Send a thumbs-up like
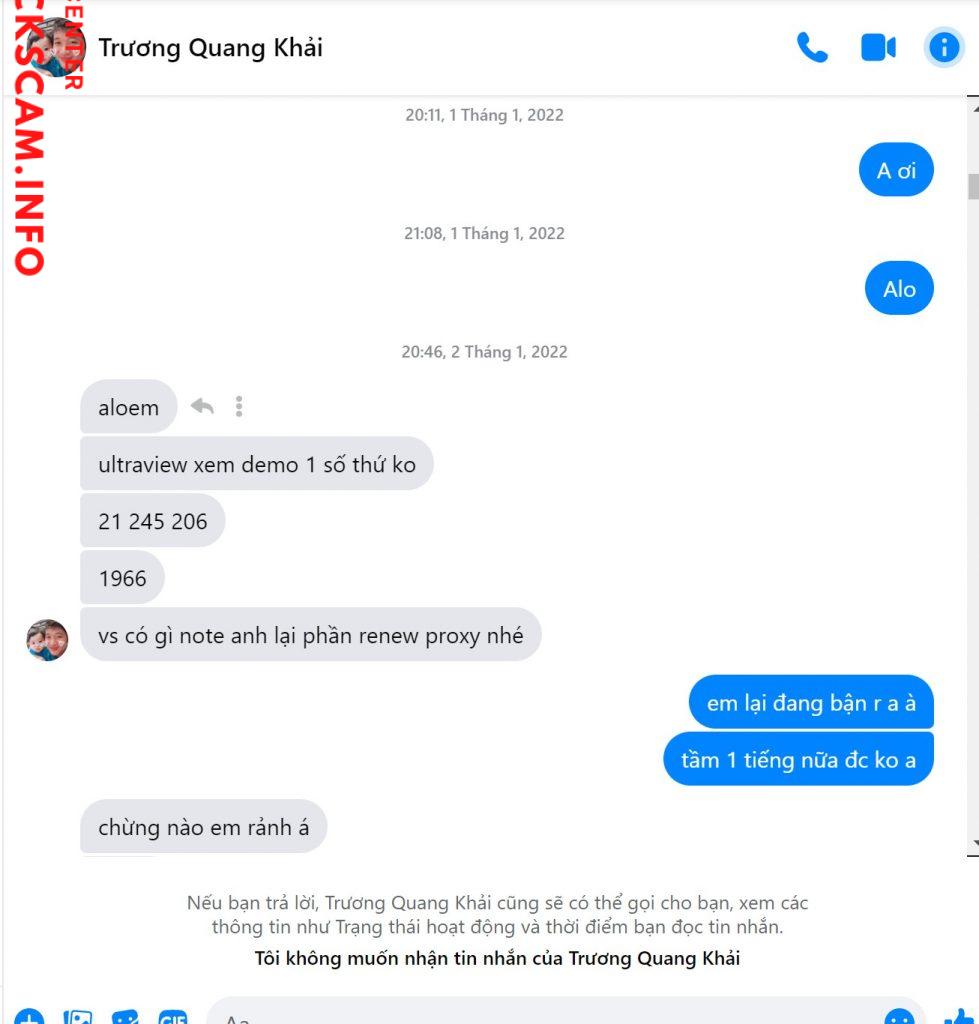The image size is (979, 1024). click(x=958, y=1017)
